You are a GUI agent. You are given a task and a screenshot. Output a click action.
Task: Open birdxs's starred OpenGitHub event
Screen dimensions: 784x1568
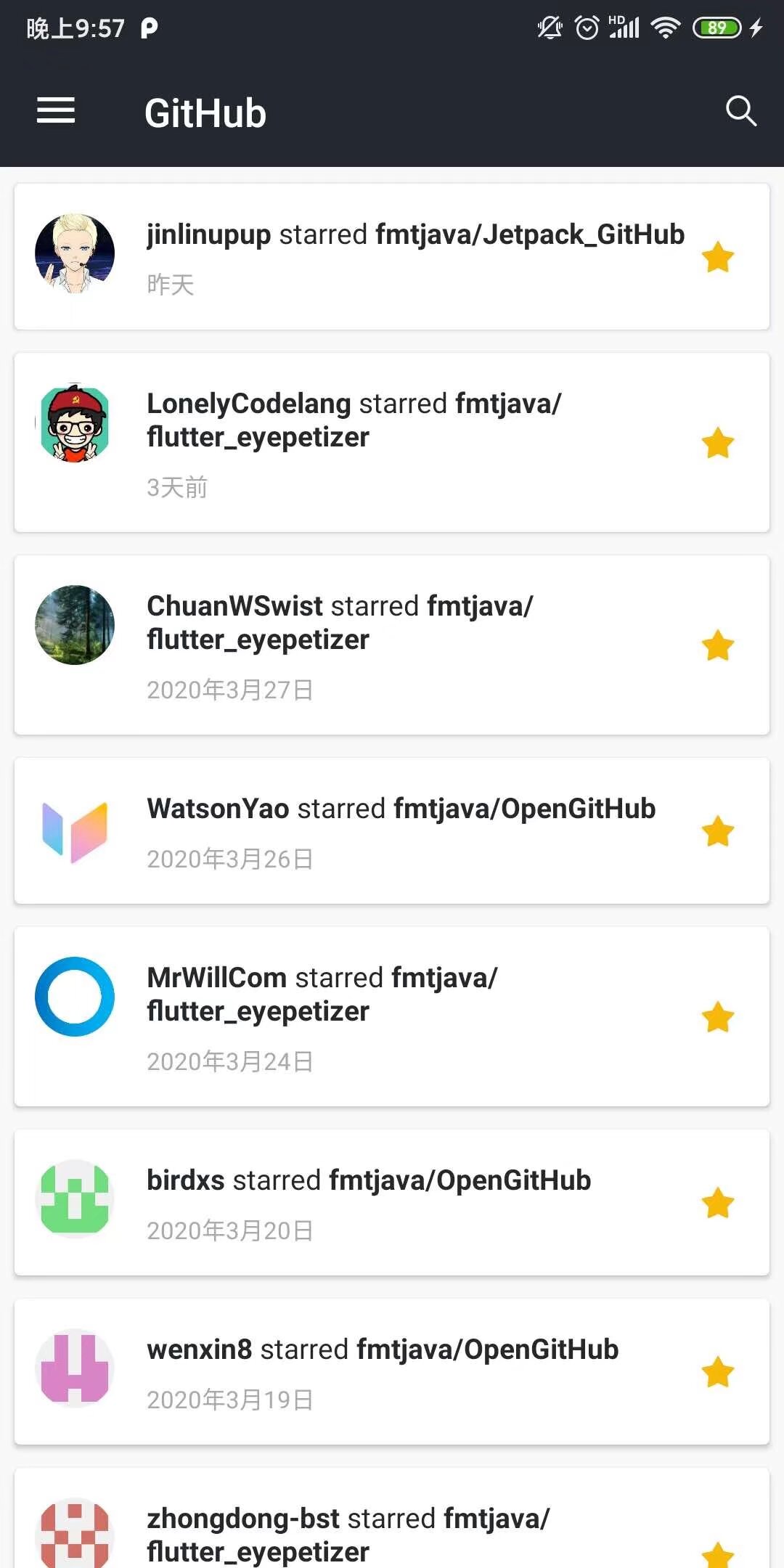(392, 1203)
